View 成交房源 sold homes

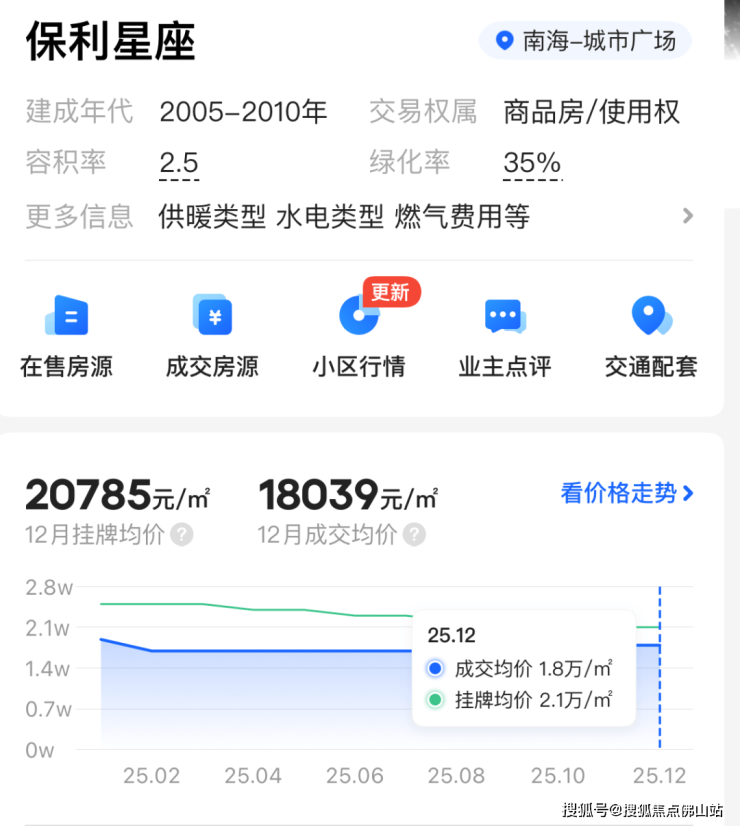(212, 337)
